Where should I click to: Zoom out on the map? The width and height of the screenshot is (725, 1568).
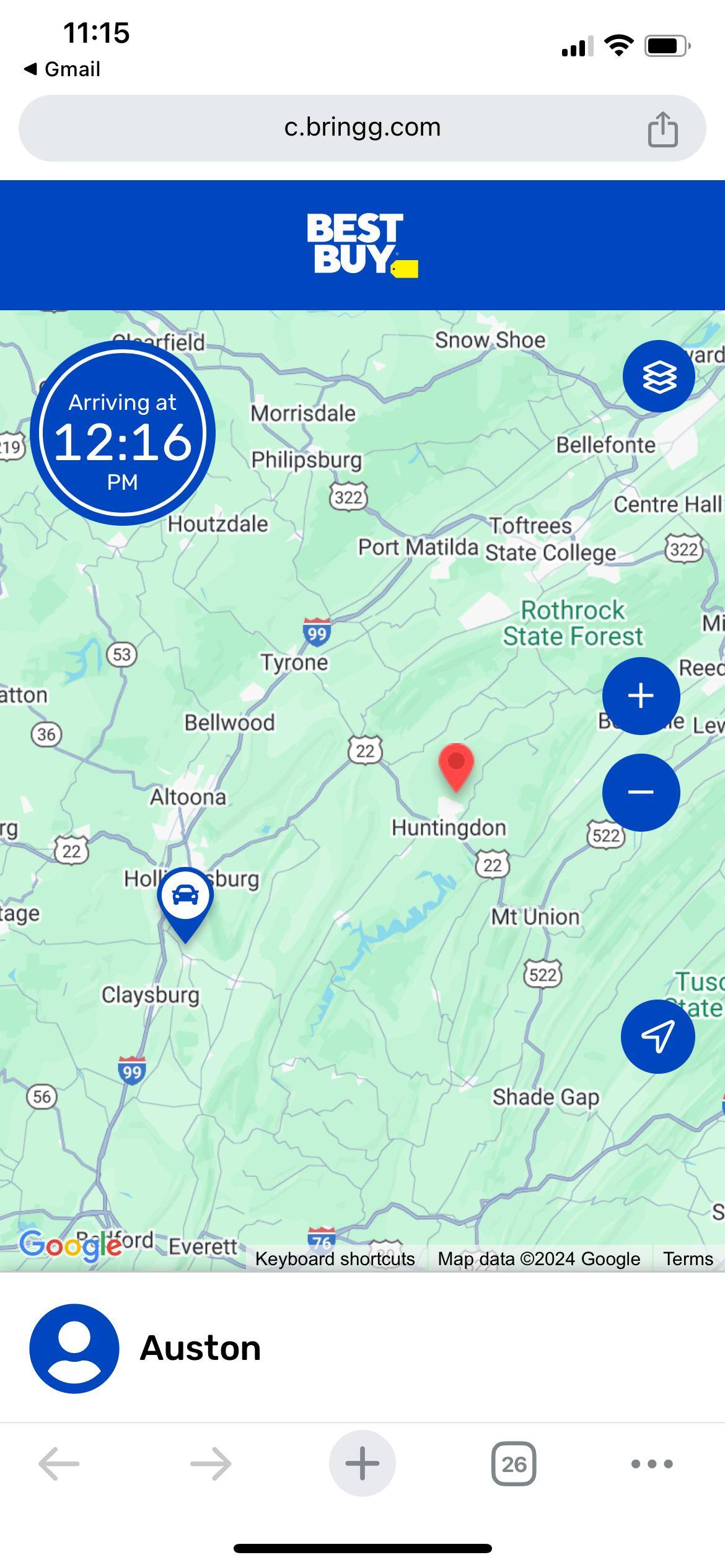pos(641,792)
